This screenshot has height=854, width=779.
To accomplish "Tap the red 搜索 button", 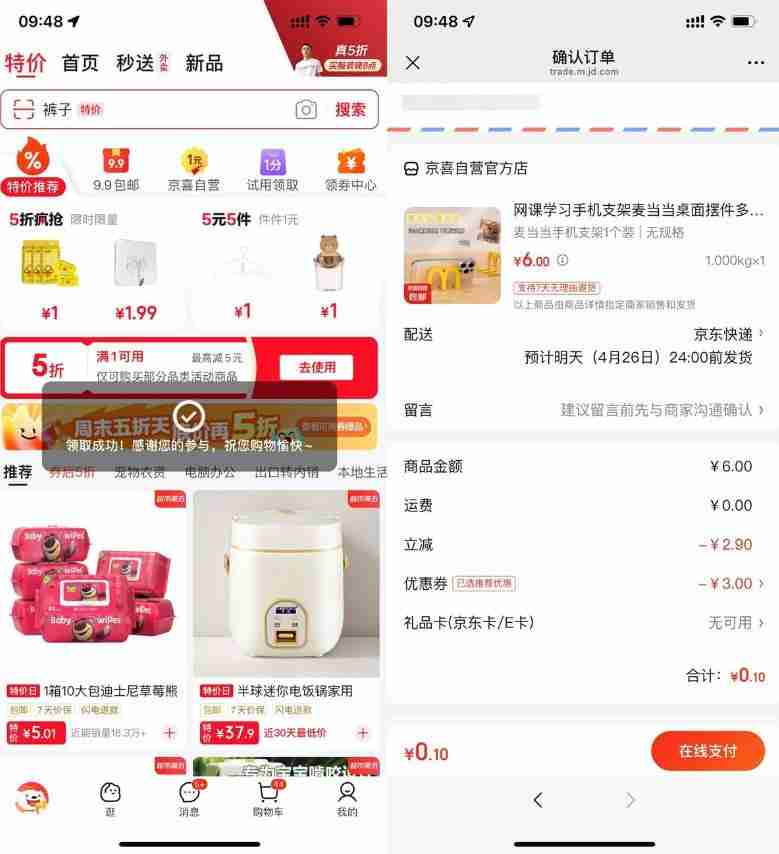I will (350, 110).
